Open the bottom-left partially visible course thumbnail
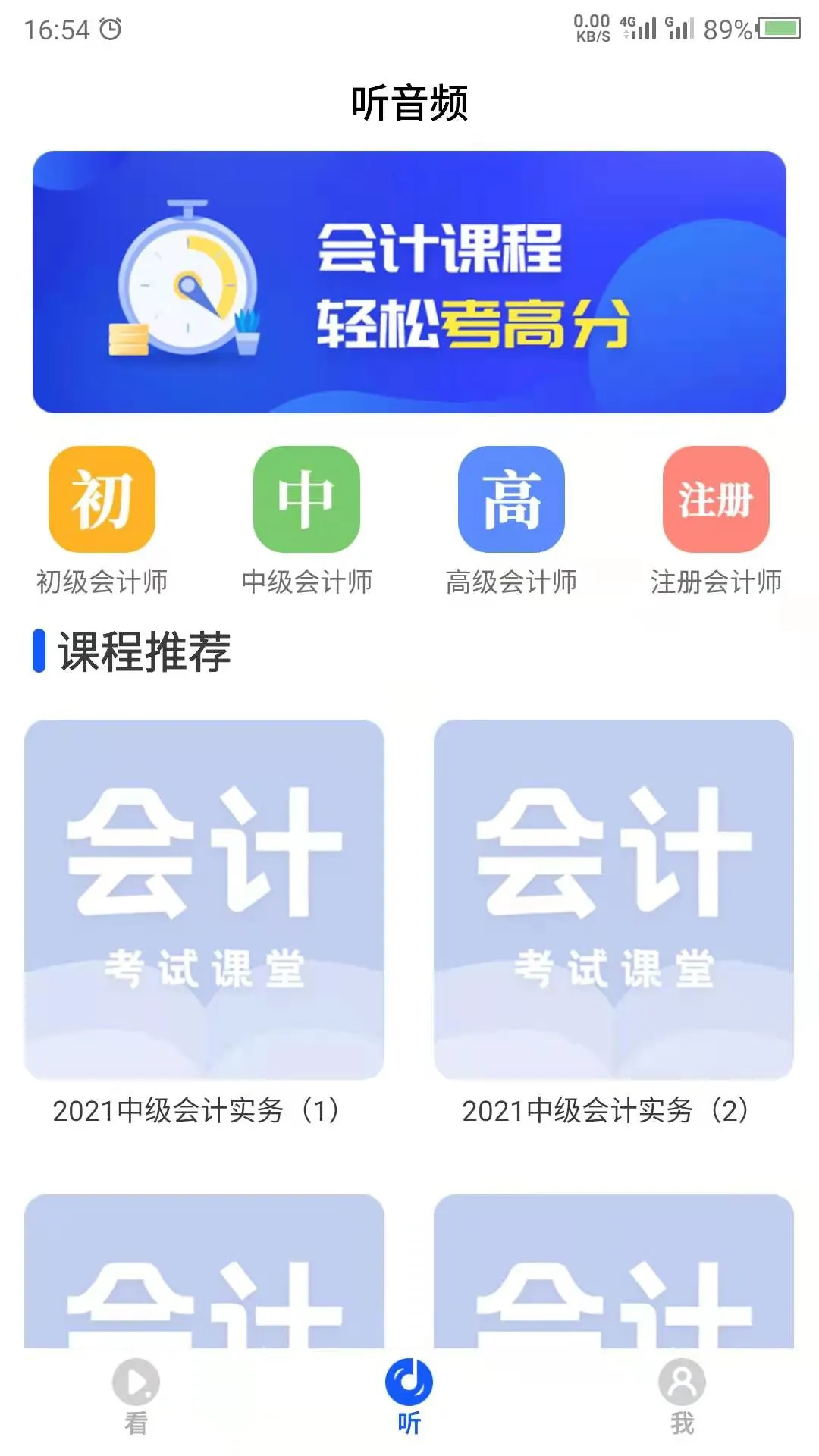 pos(205,1274)
